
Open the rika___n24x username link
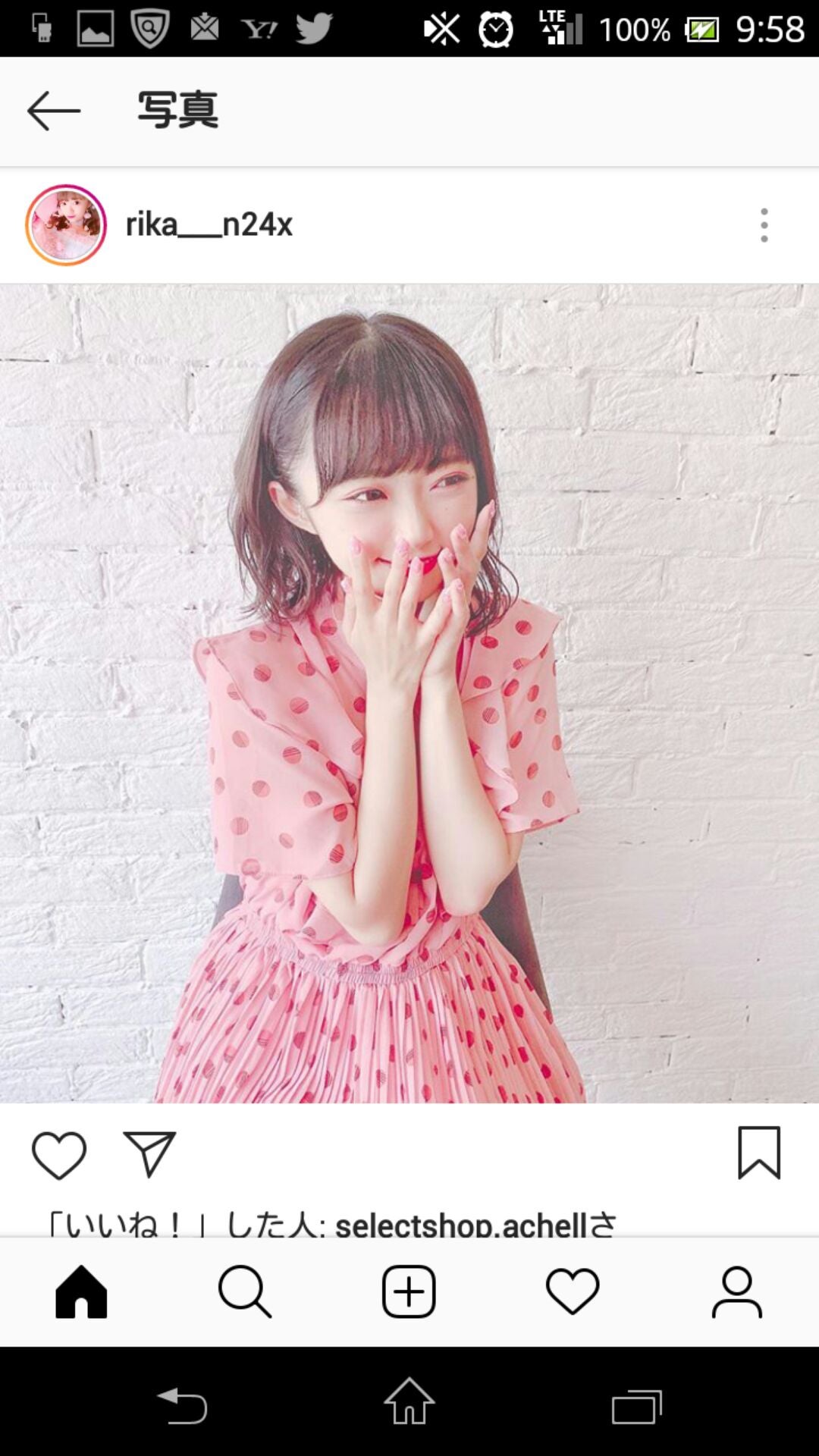pos(209,224)
